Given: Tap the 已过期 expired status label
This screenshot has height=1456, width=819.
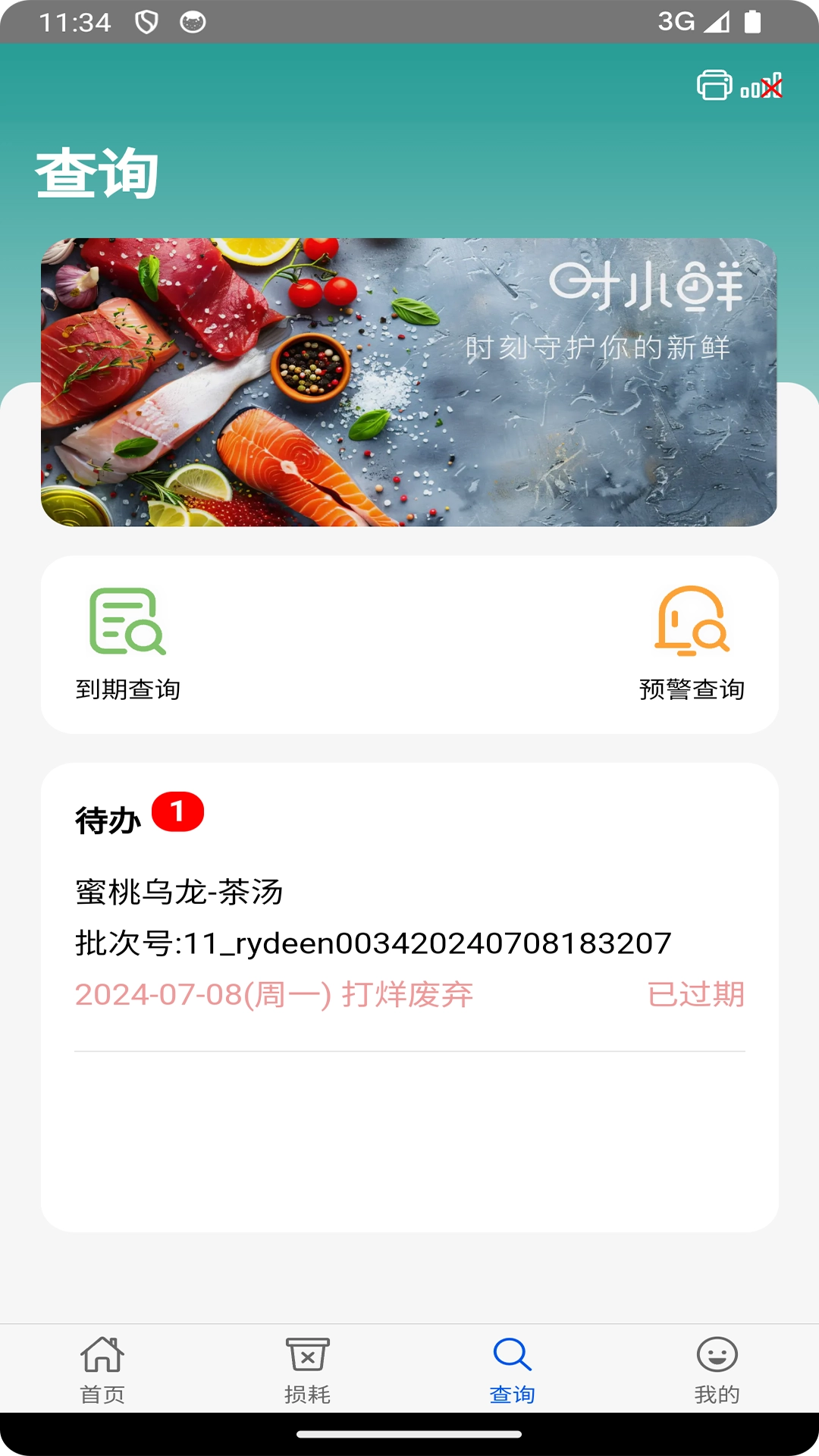Looking at the screenshot, I should (x=696, y=996).
